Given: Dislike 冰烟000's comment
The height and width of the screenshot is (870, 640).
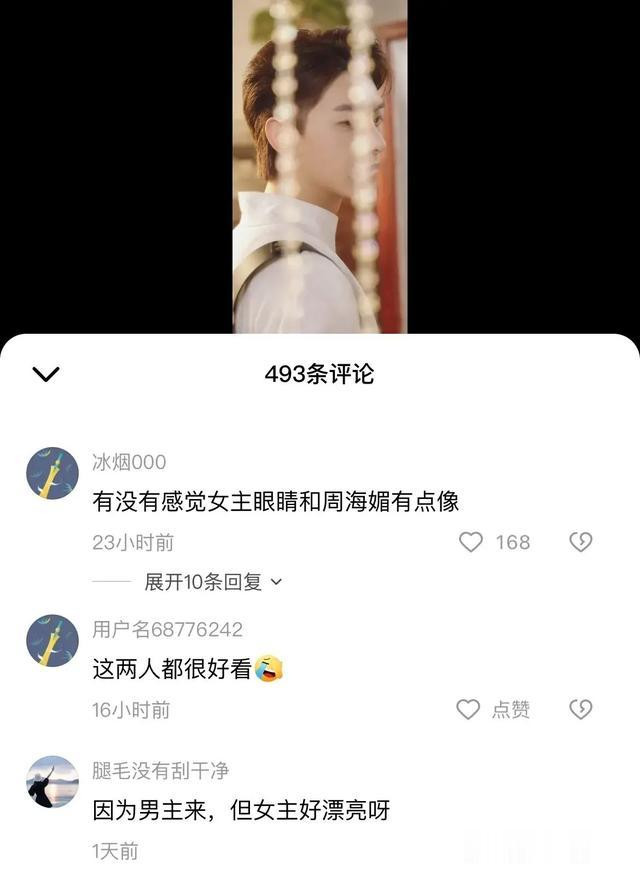Looking at the screenshot, I should point(580,542).
